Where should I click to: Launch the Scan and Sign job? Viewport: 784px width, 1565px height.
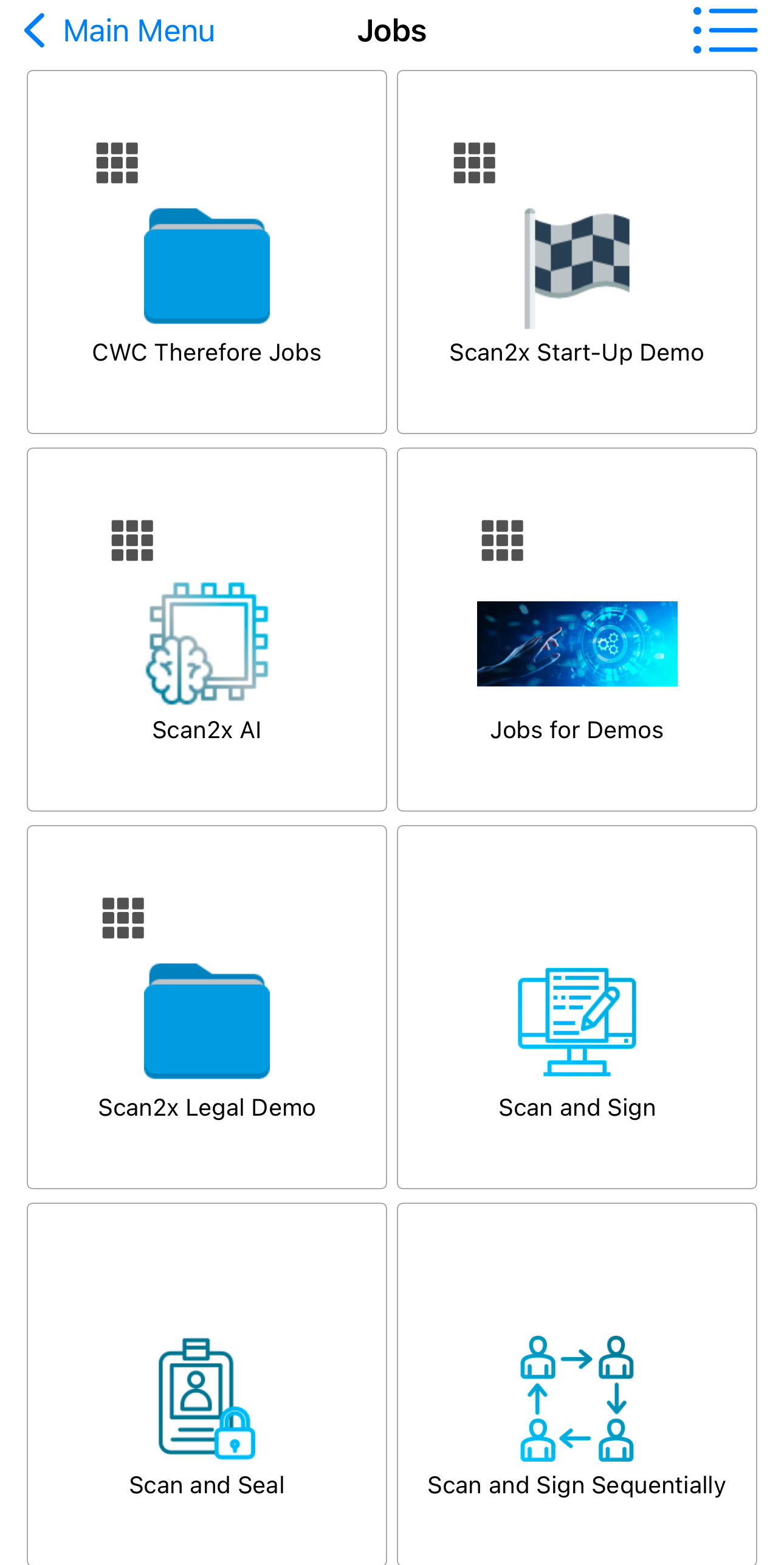coord(576,1021)
